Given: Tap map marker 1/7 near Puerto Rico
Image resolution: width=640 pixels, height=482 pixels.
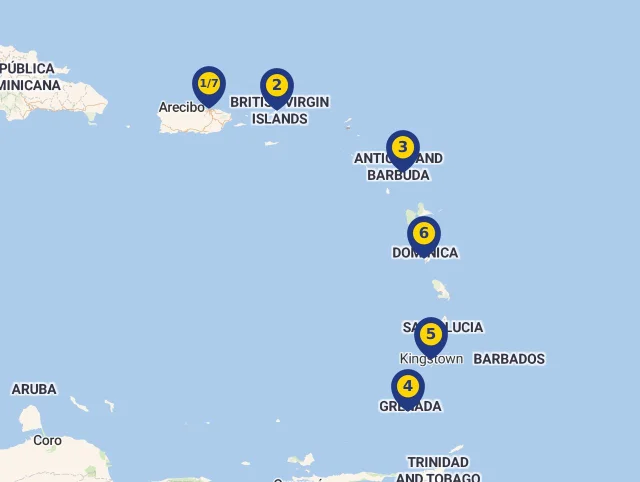Looking at the screenshot, I should coord(209,84).
